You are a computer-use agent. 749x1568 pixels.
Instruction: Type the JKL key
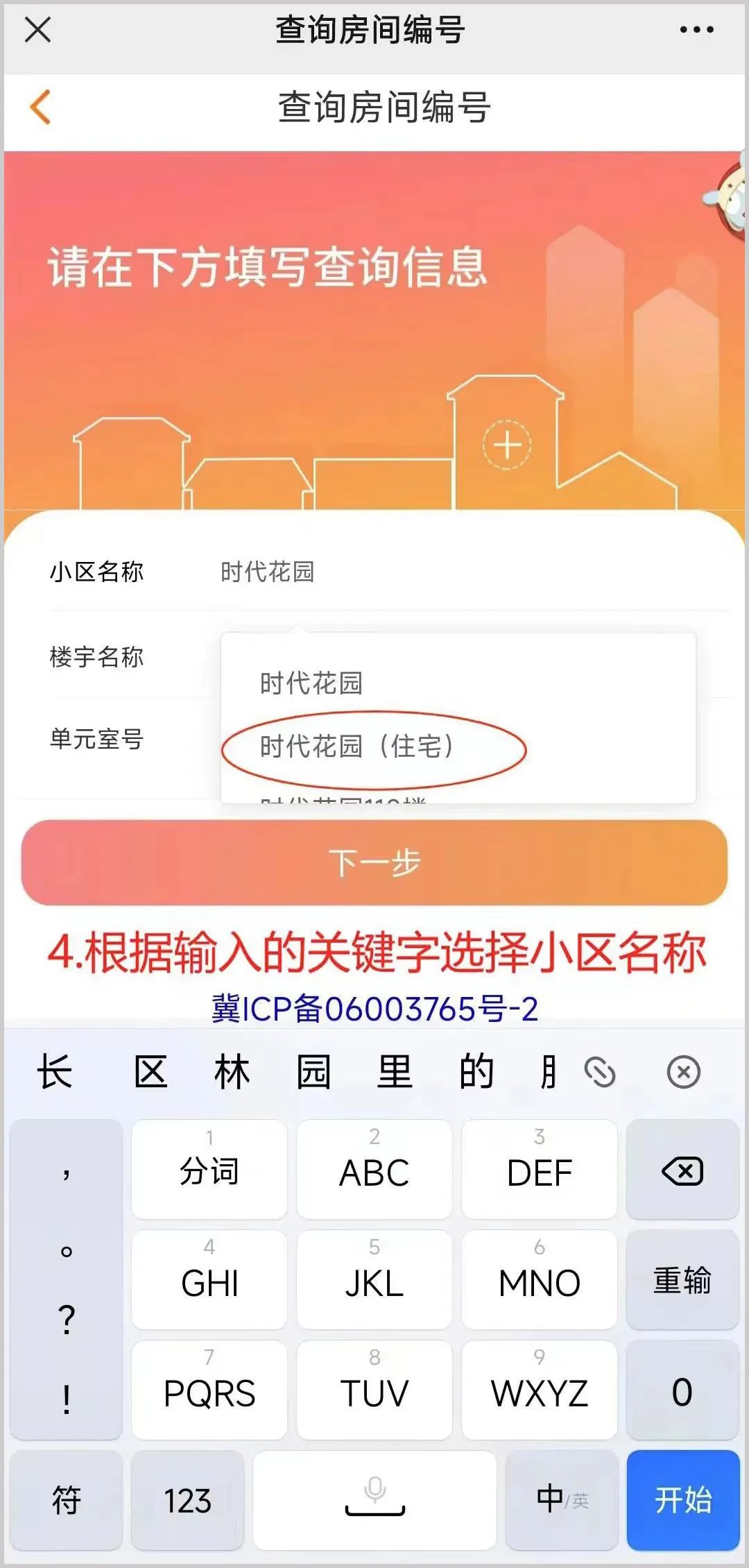click(374, 1281)
